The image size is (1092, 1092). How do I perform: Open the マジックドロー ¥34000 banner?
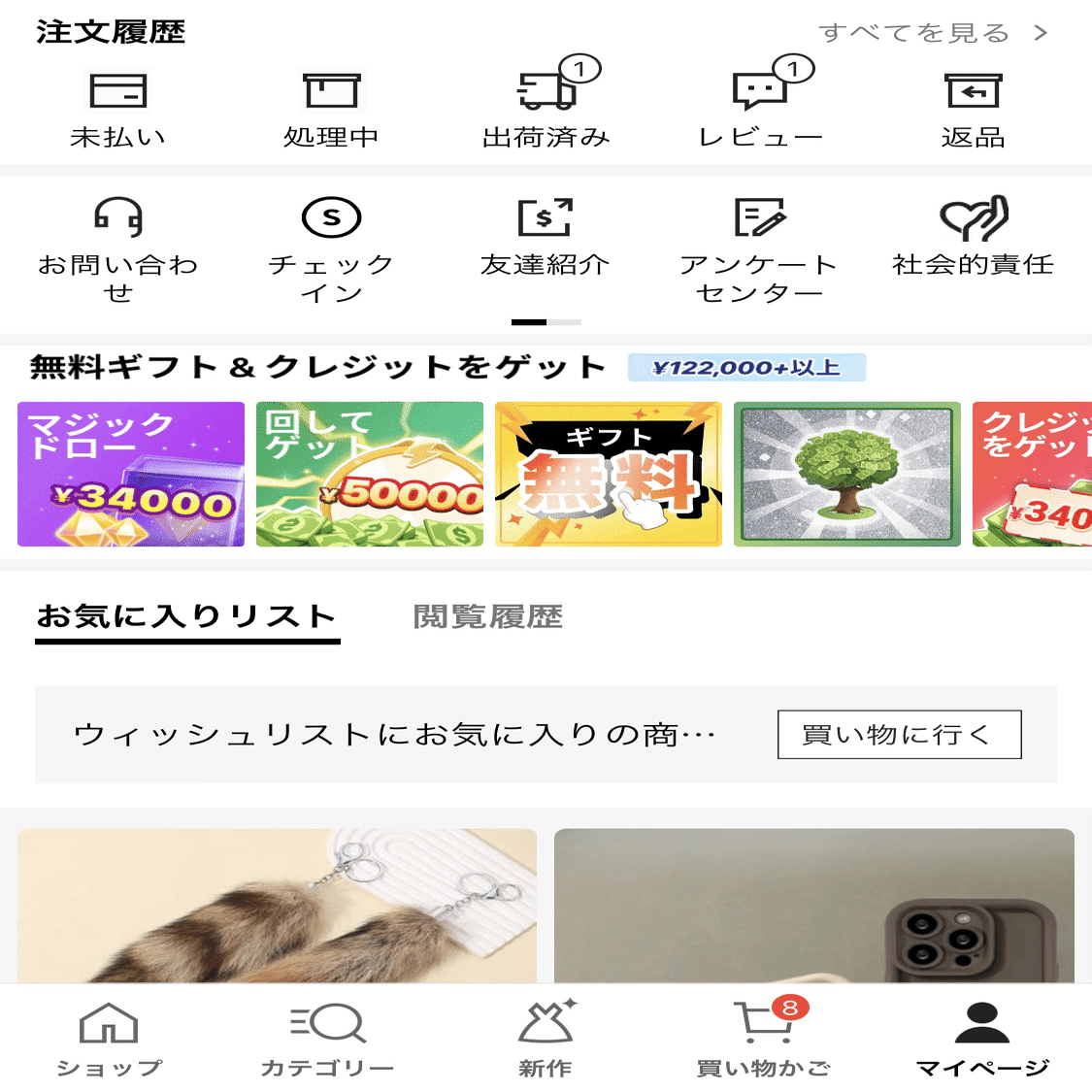[131, 474]
